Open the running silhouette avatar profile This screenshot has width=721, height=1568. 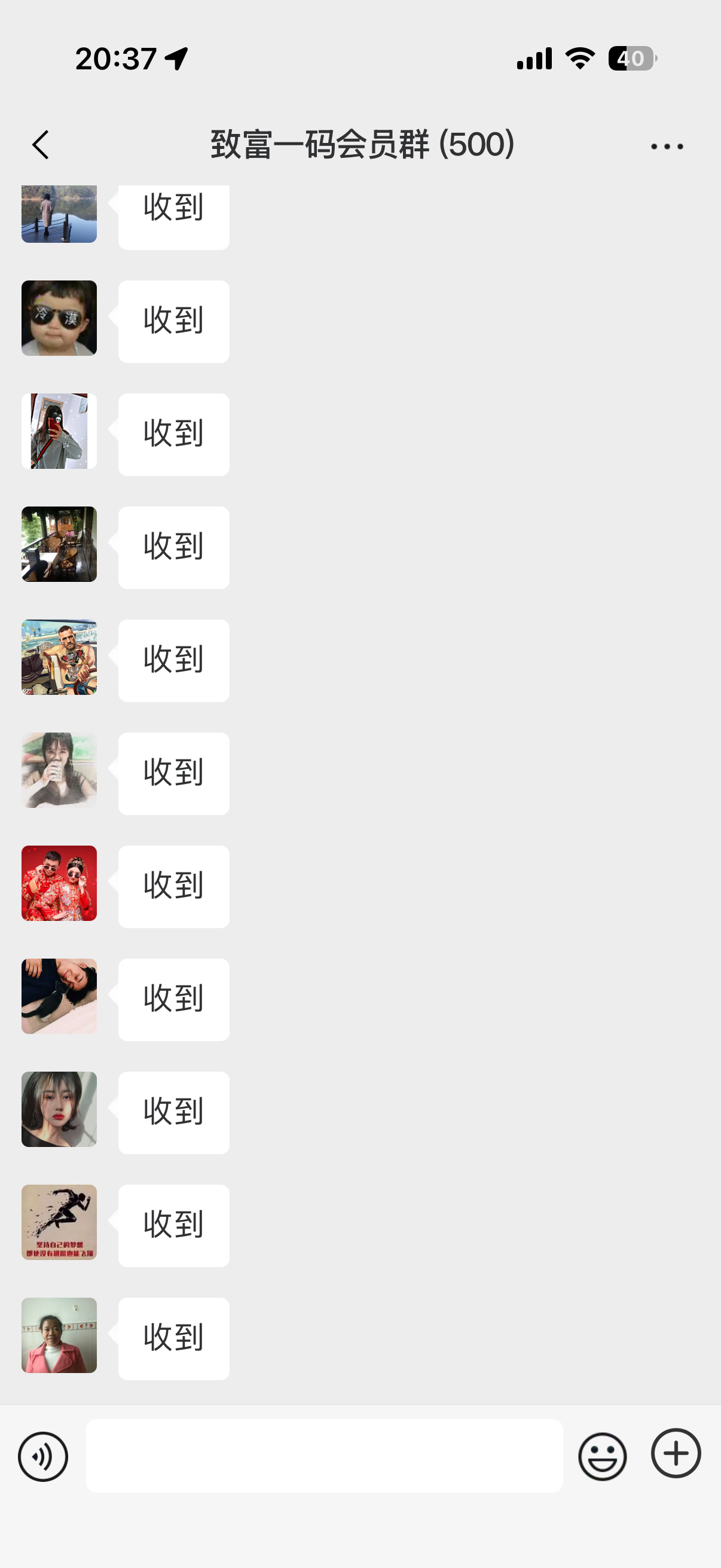59,1222
